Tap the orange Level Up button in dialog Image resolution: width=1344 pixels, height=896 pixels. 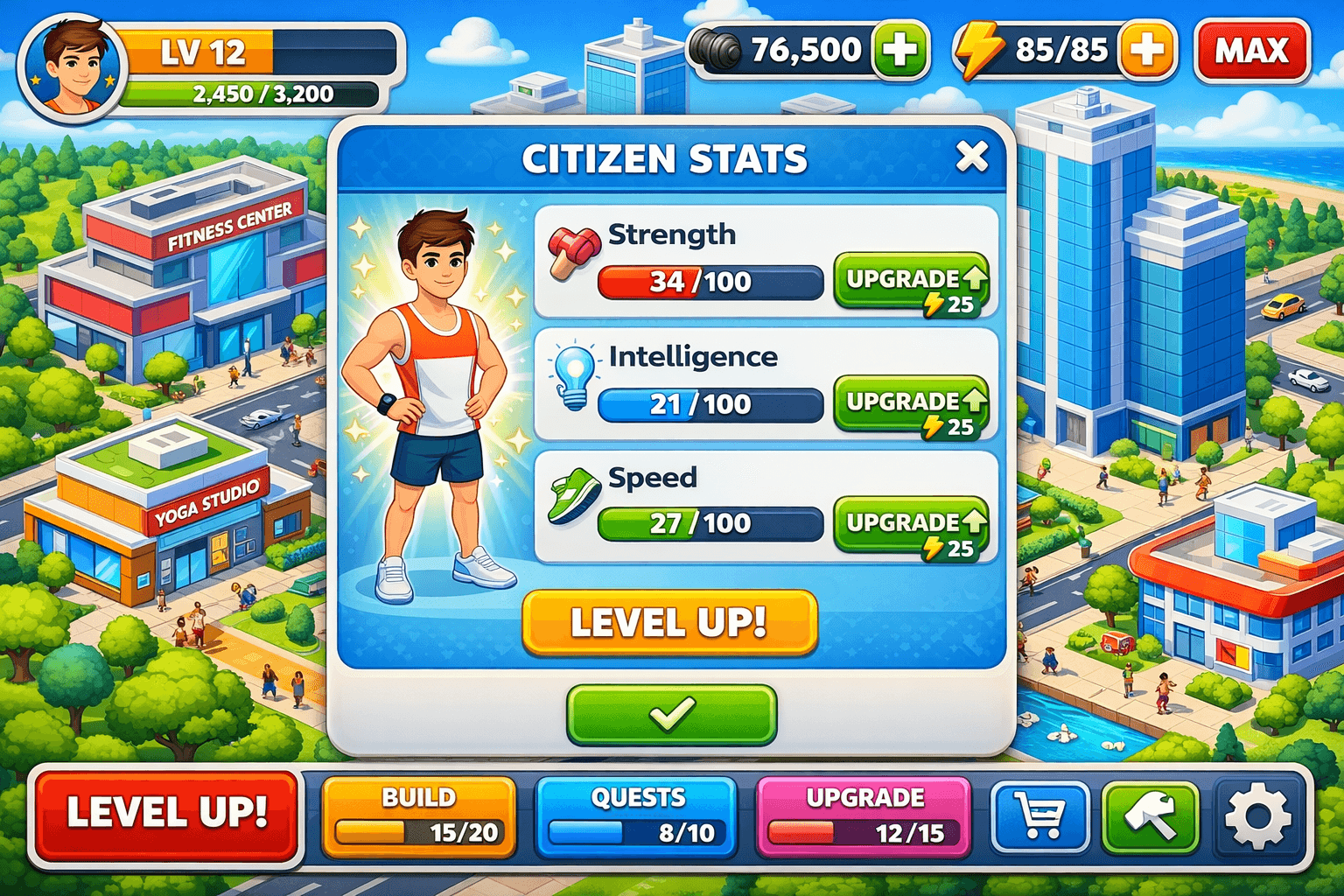[669, 622]
